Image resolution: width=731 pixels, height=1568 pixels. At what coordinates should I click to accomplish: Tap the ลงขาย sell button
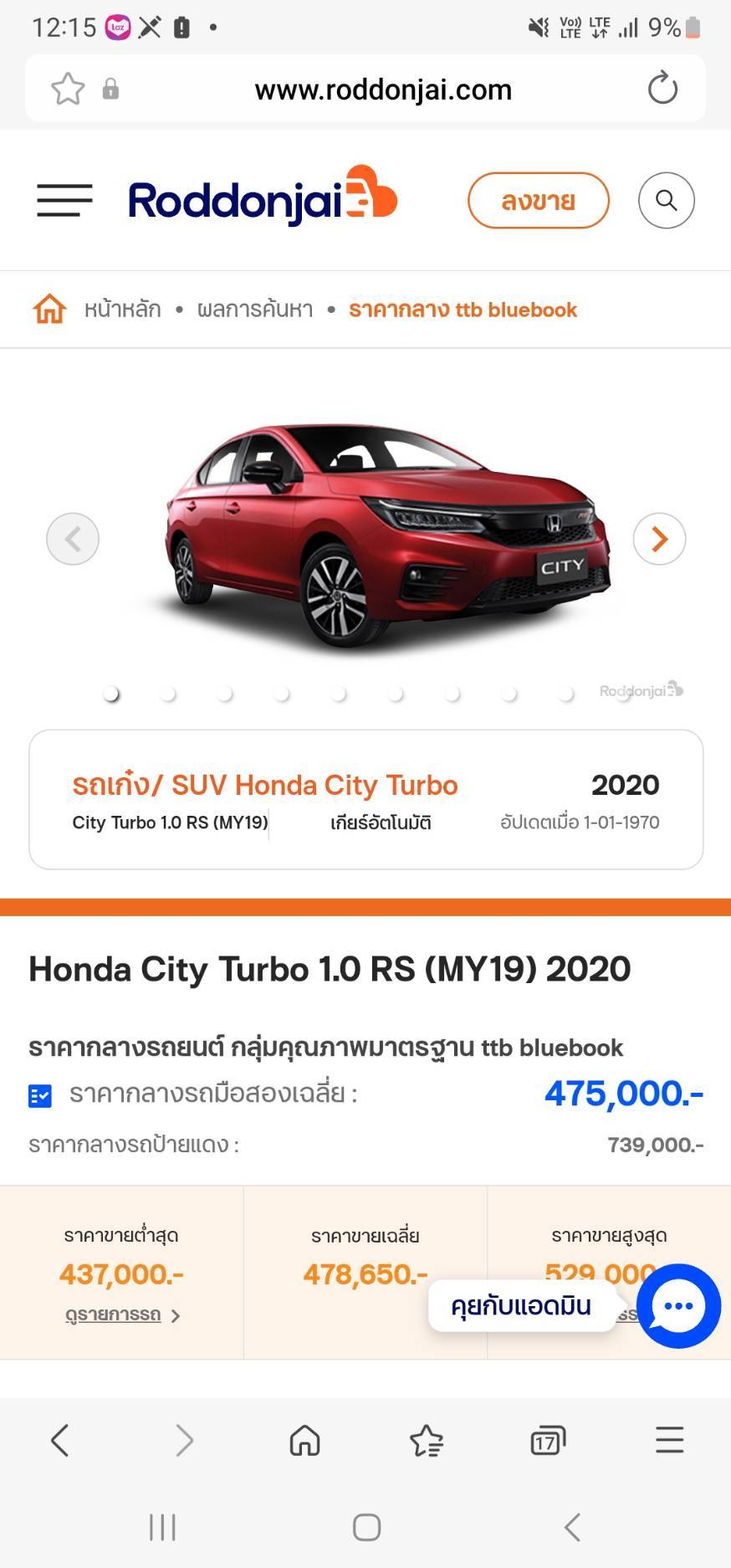(x=538, y=201)
